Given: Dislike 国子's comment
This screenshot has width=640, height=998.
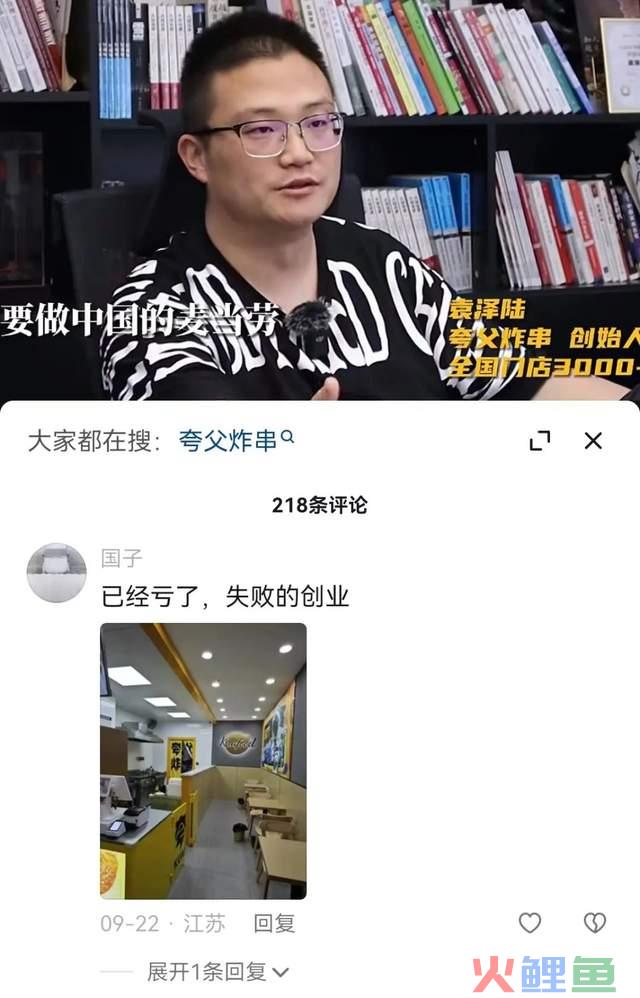Looking at the screenshot, I should click(595, 923).
